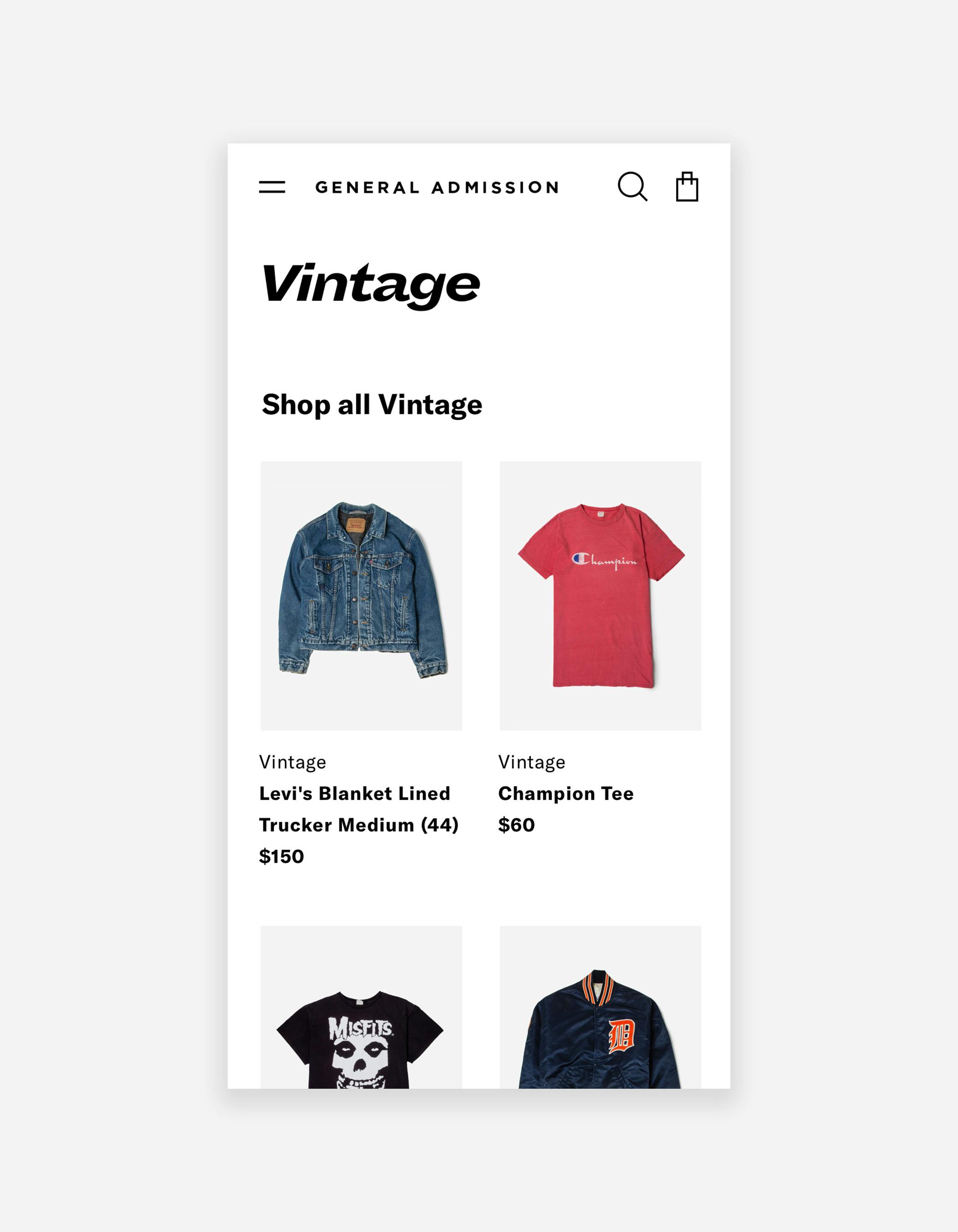View the Champion Tee product
This screenshot has width=958, height=1232.
coord(600,595)
